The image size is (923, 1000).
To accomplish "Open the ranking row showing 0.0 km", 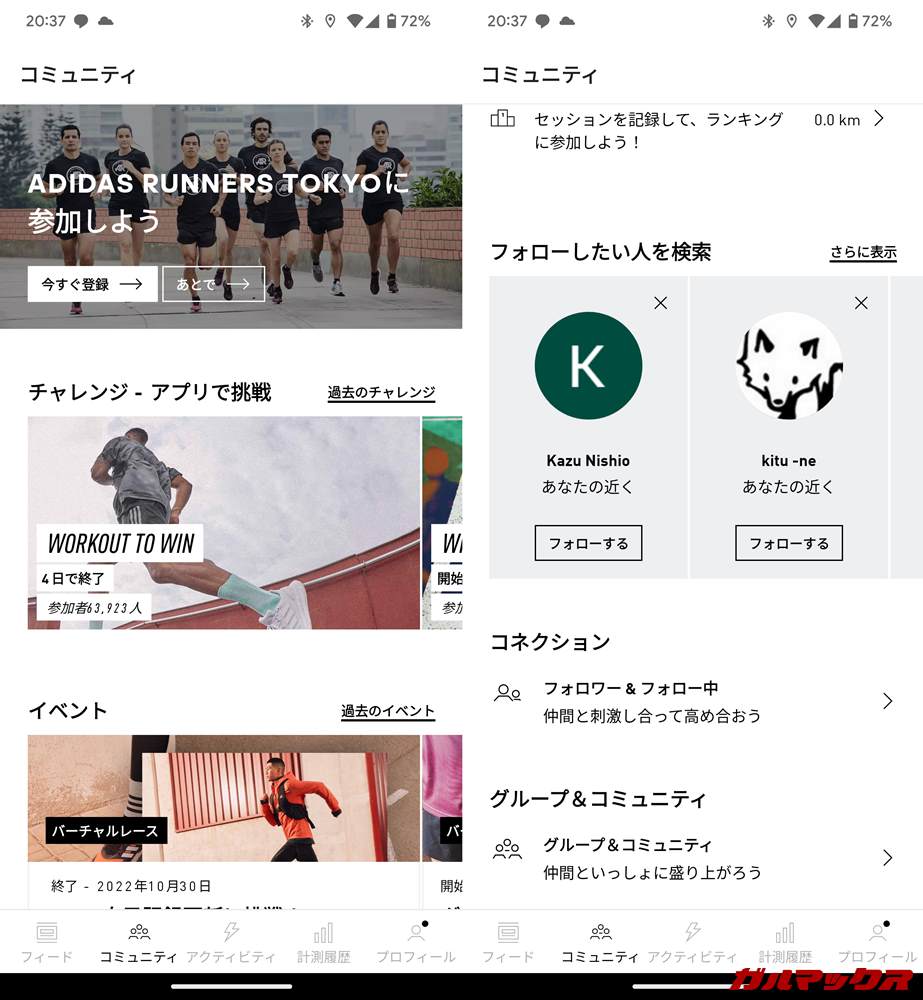I will pos(689,130).
